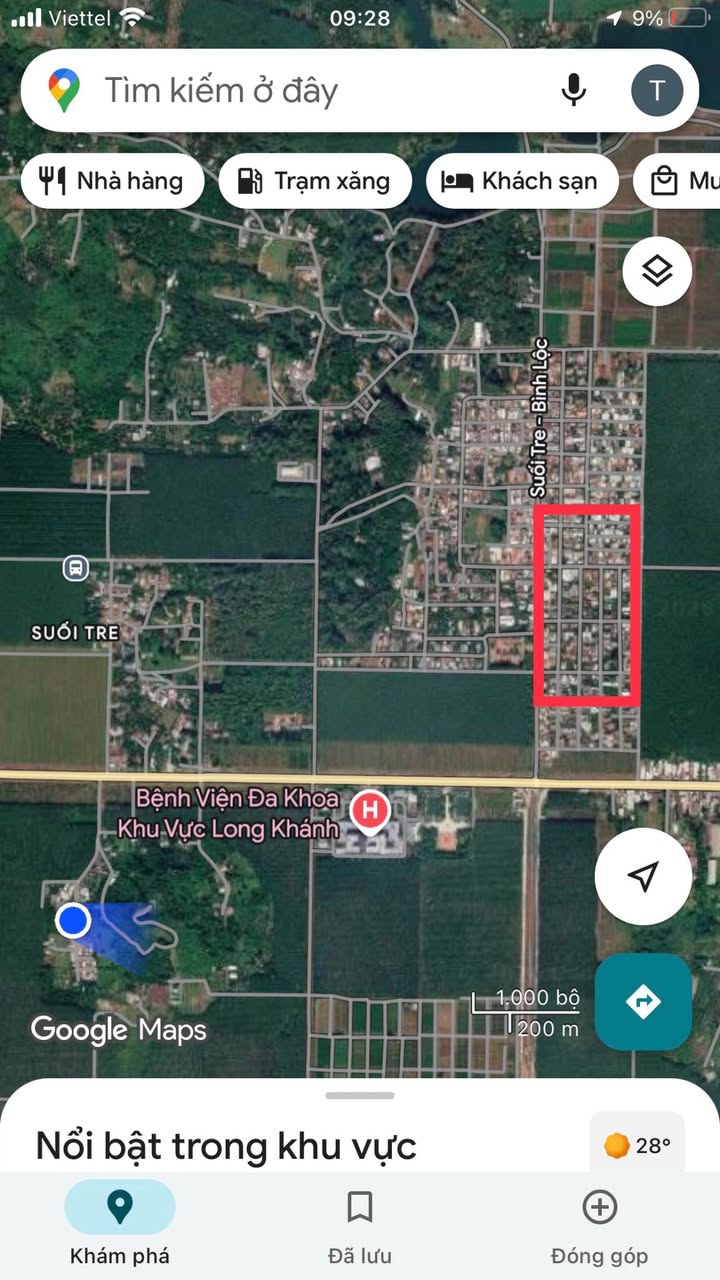Open the map layers selector

(657, 271)
